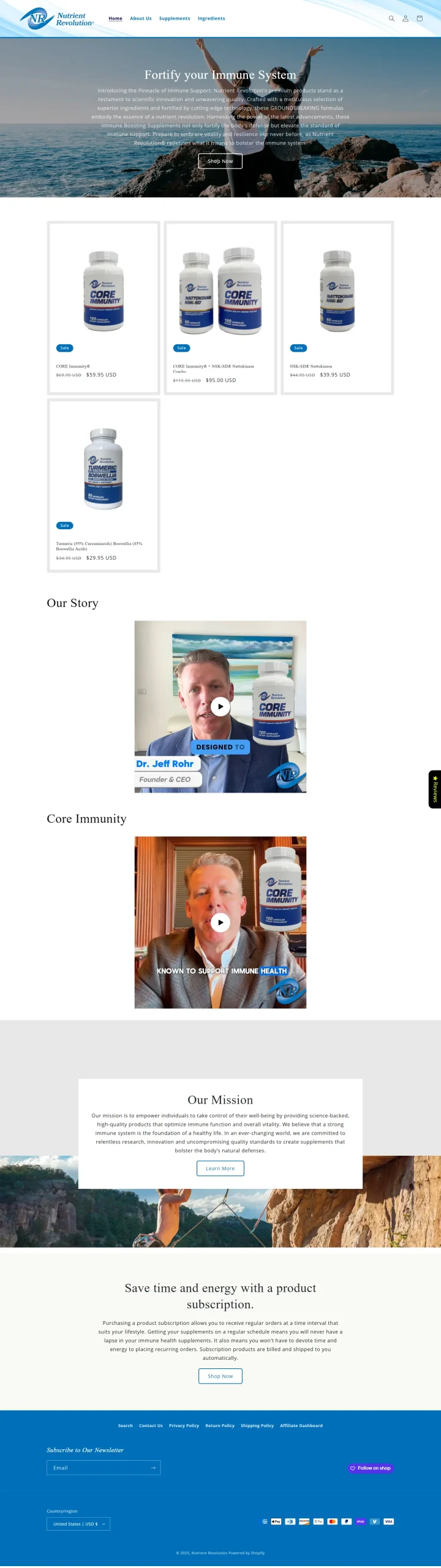441x1568 pixels.
Task: Open the Ingredients page
Action: coord(211,18)
